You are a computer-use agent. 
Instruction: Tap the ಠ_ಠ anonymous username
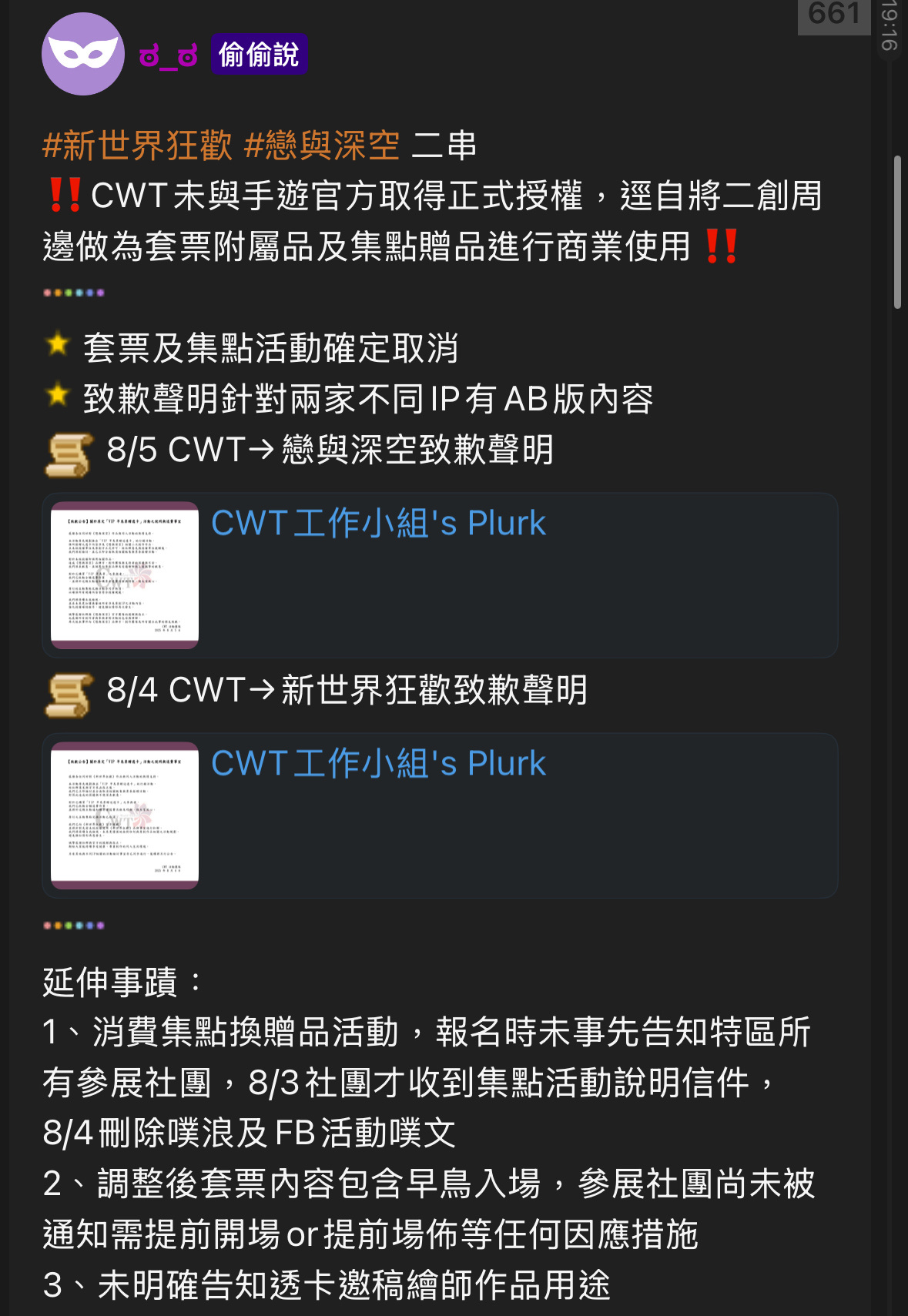click(x=168, y=55)
